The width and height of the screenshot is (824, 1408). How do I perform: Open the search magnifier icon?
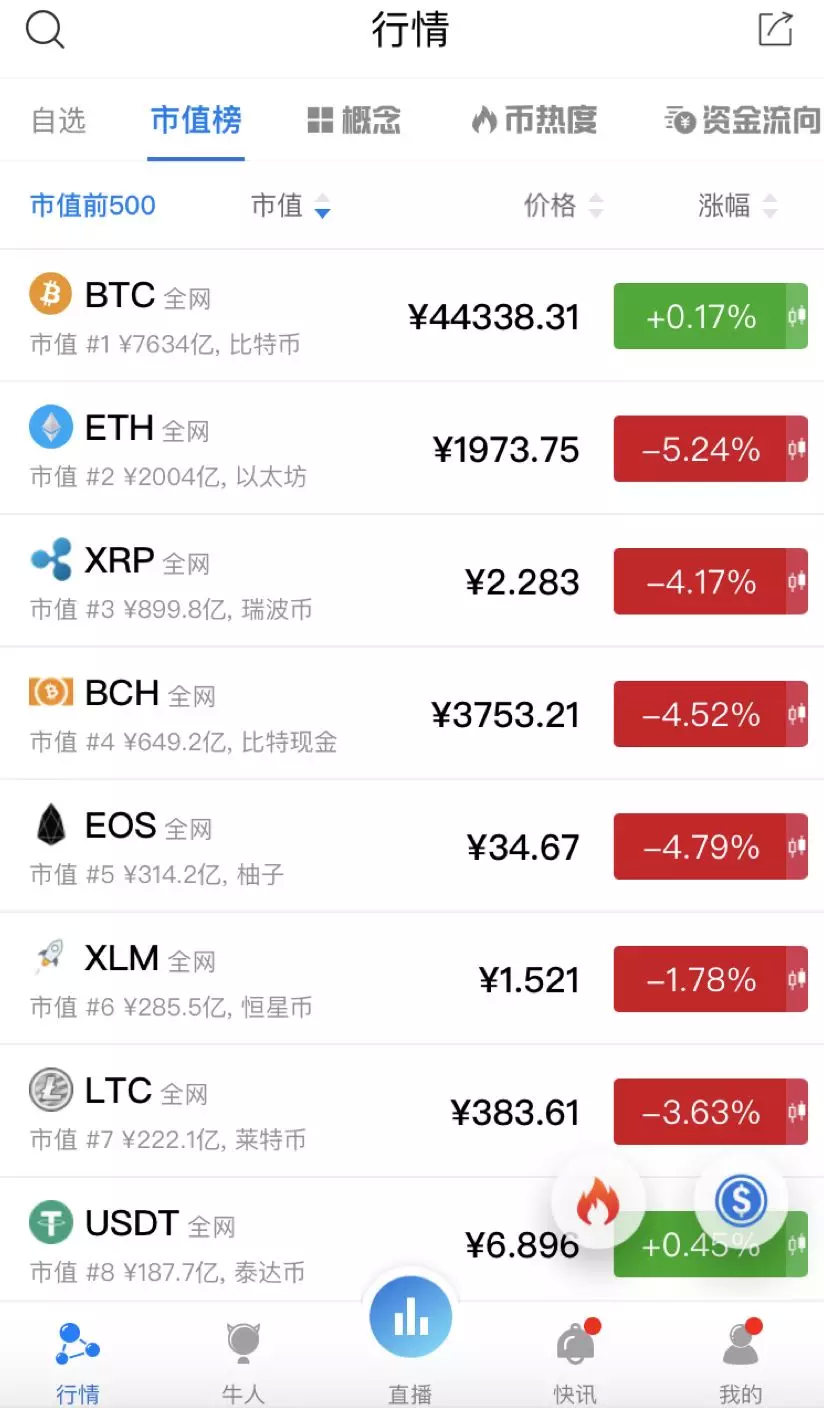pos(44,30)
